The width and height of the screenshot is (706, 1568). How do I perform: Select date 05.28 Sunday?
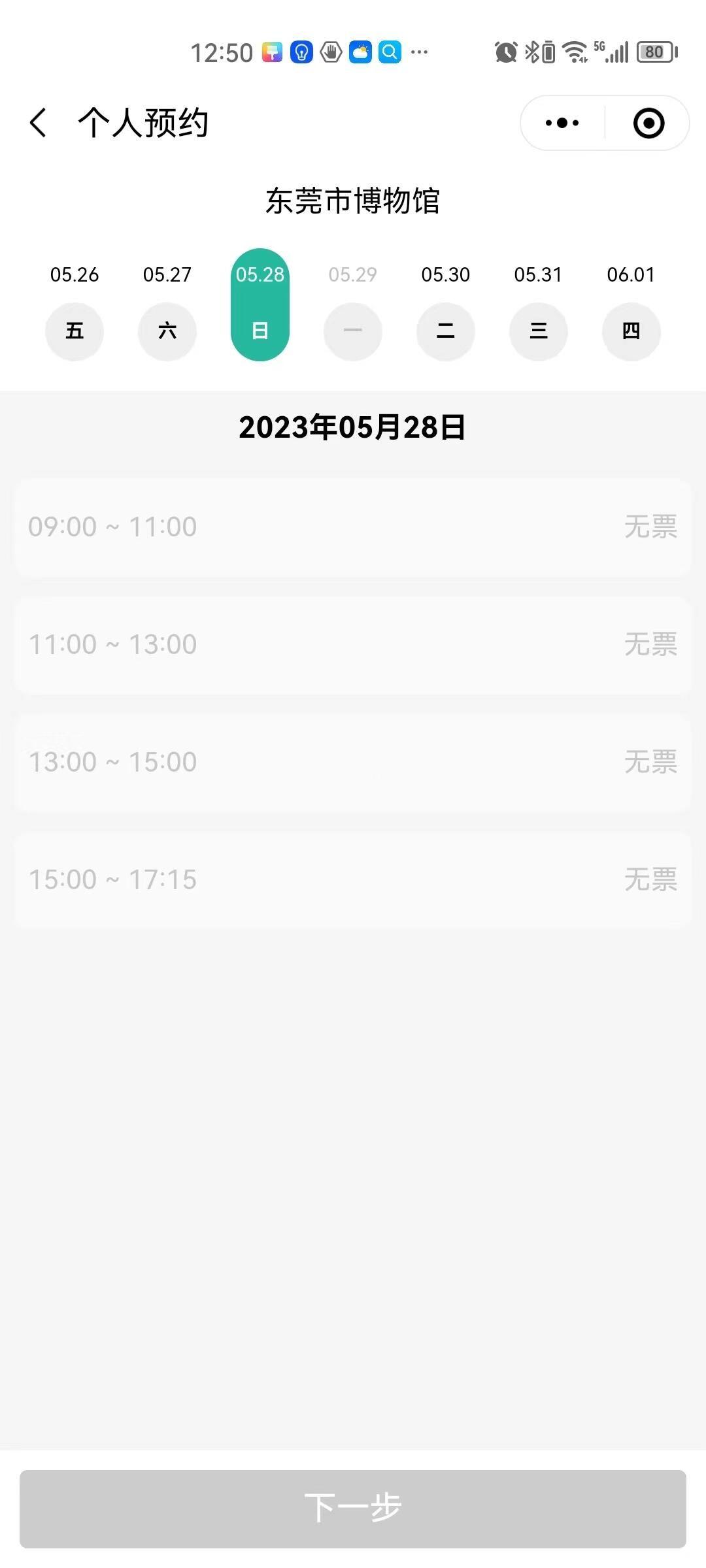point(260,305)
